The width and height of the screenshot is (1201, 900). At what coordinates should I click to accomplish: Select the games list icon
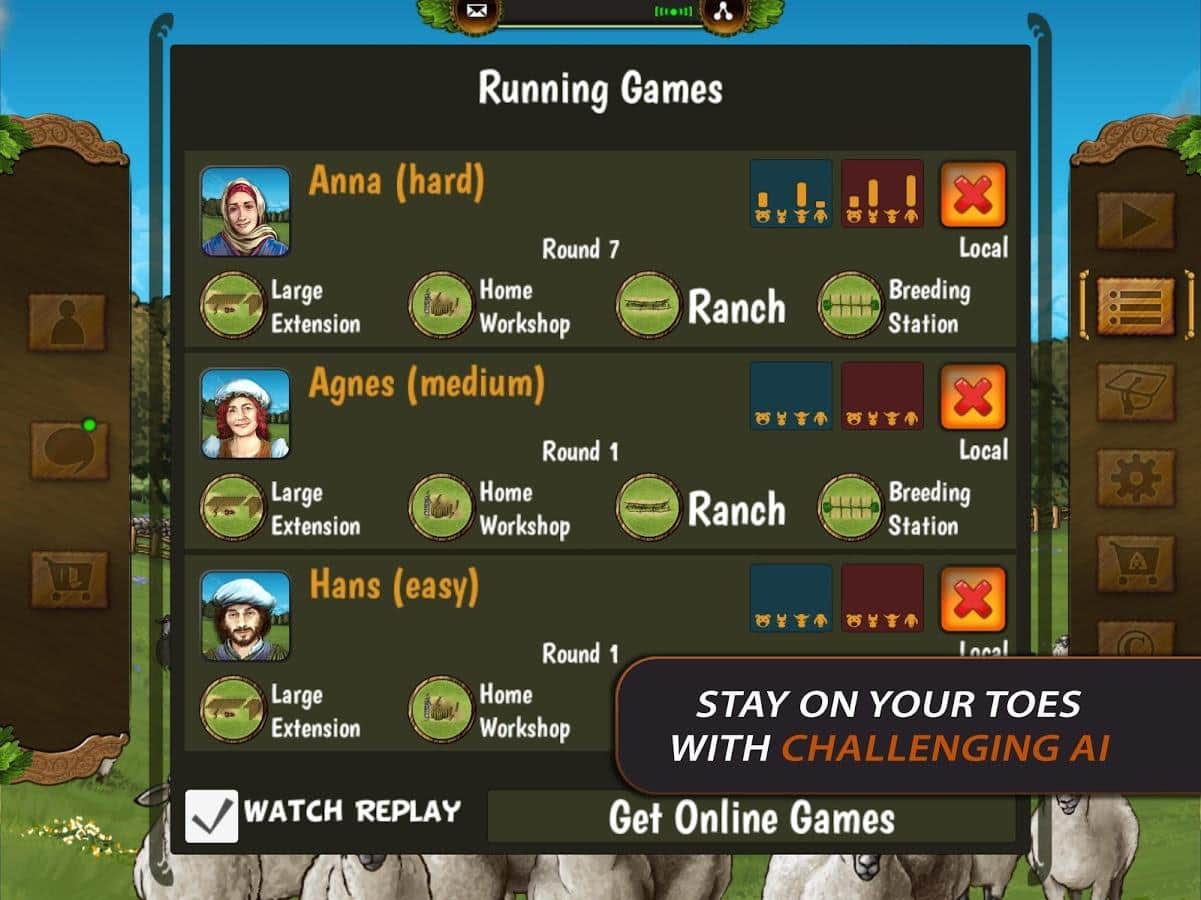[x=1136, y=306]
